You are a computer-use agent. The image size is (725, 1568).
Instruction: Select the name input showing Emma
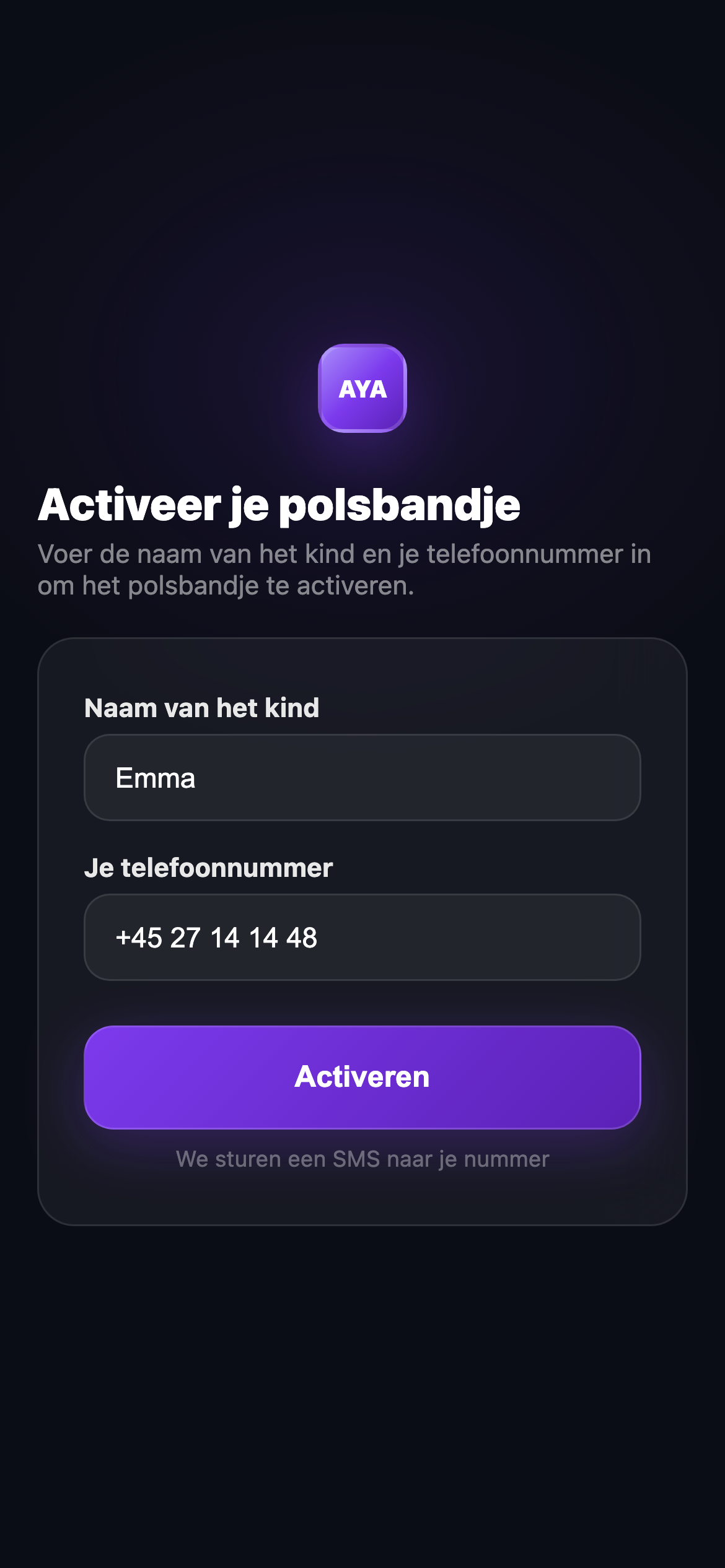361,776
